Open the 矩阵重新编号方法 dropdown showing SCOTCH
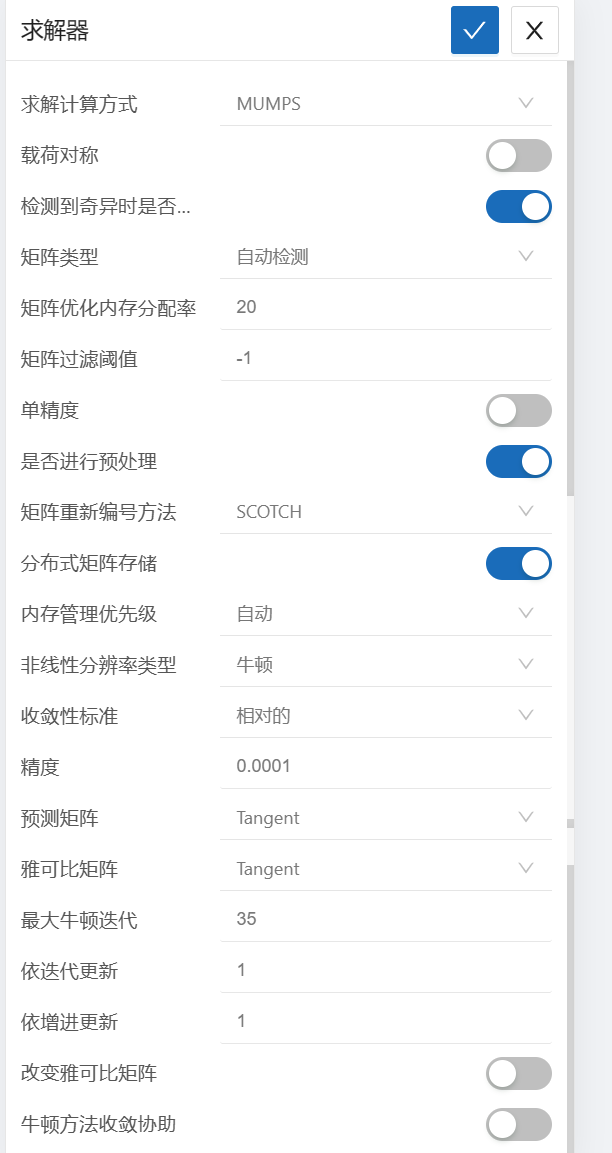This screenshot has width=612, height=1153. click(x=385, y=512)
